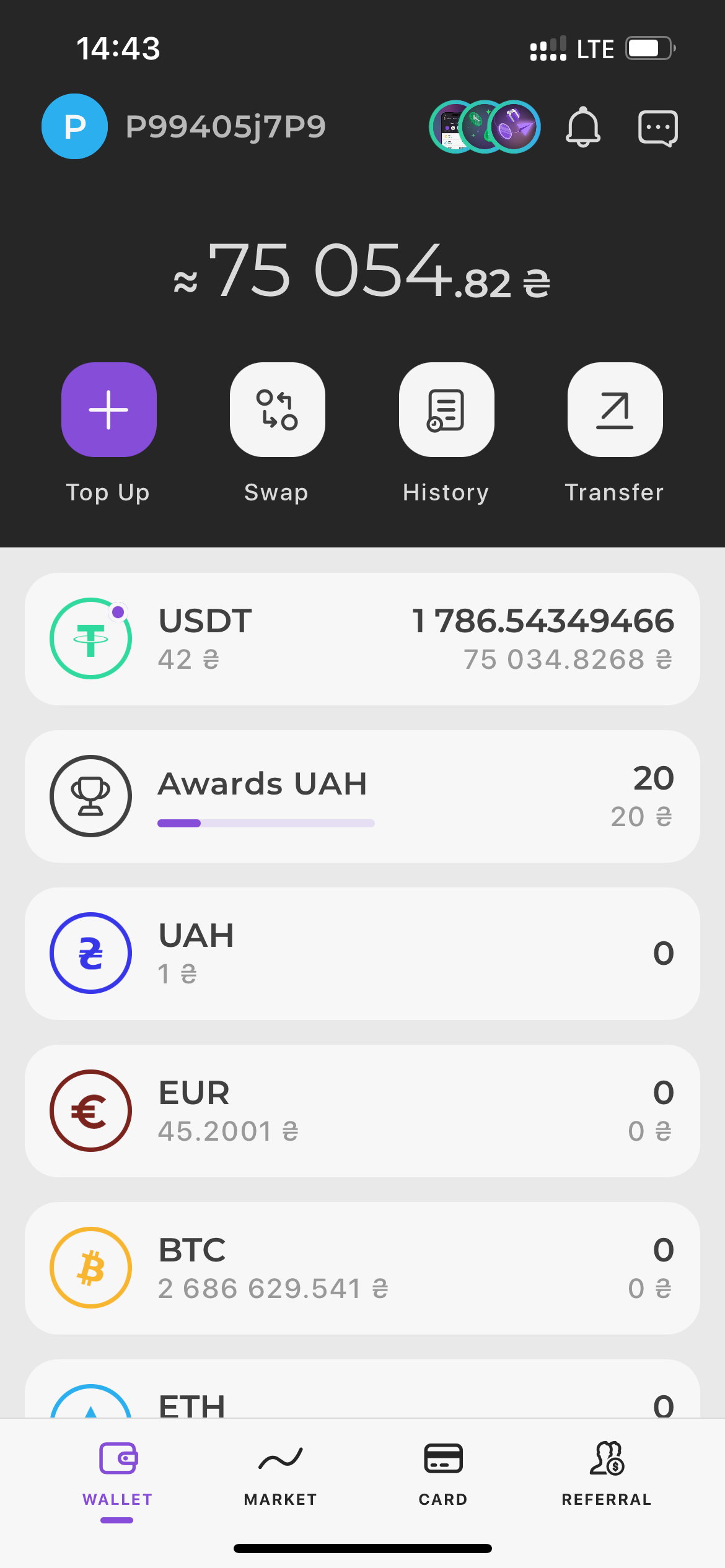The height and width of the screenshot is (1568, 725).
Task: Open Awards UAH balance
Action: [362, 796]
